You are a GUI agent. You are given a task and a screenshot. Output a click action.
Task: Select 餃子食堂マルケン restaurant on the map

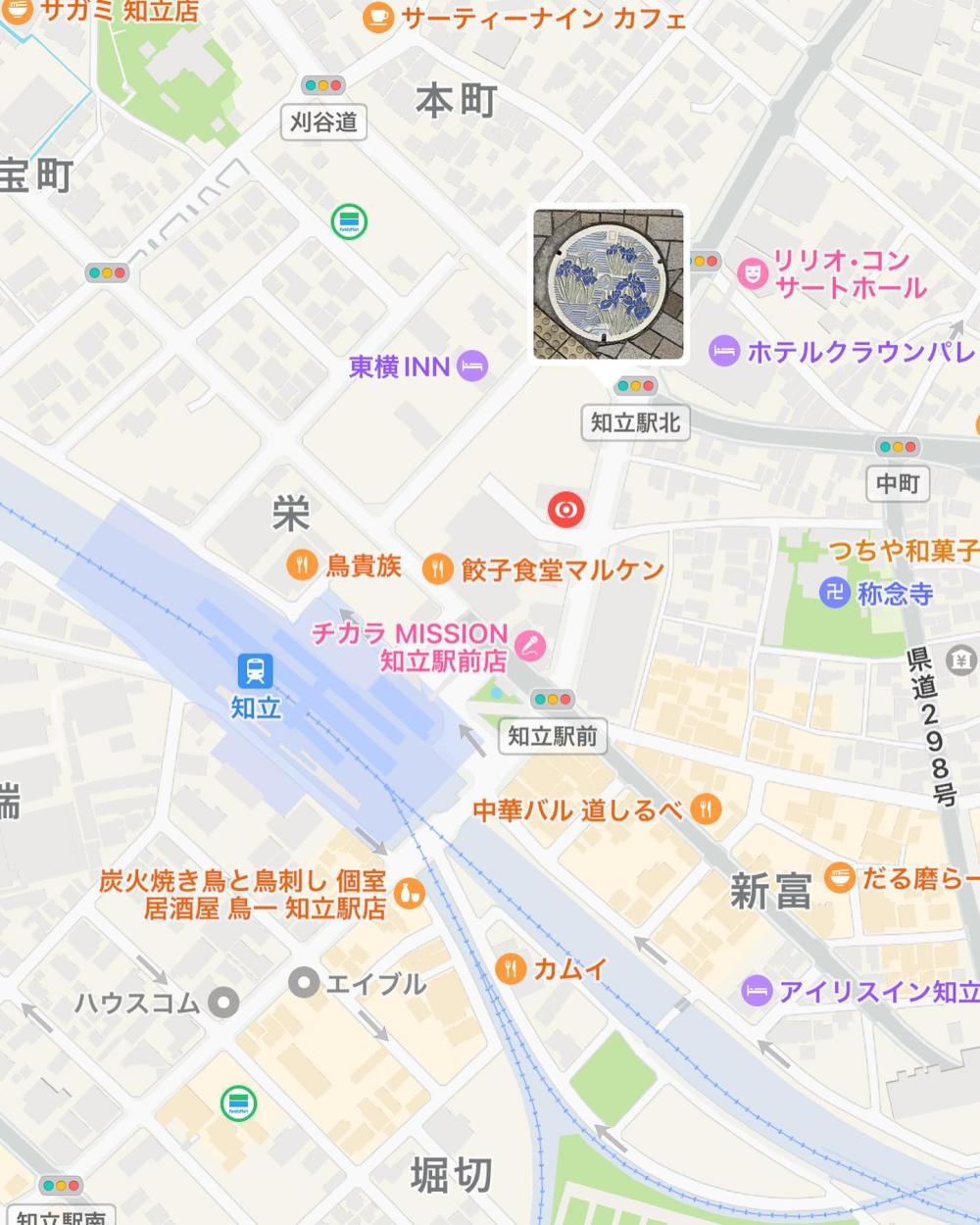(437, 568)
